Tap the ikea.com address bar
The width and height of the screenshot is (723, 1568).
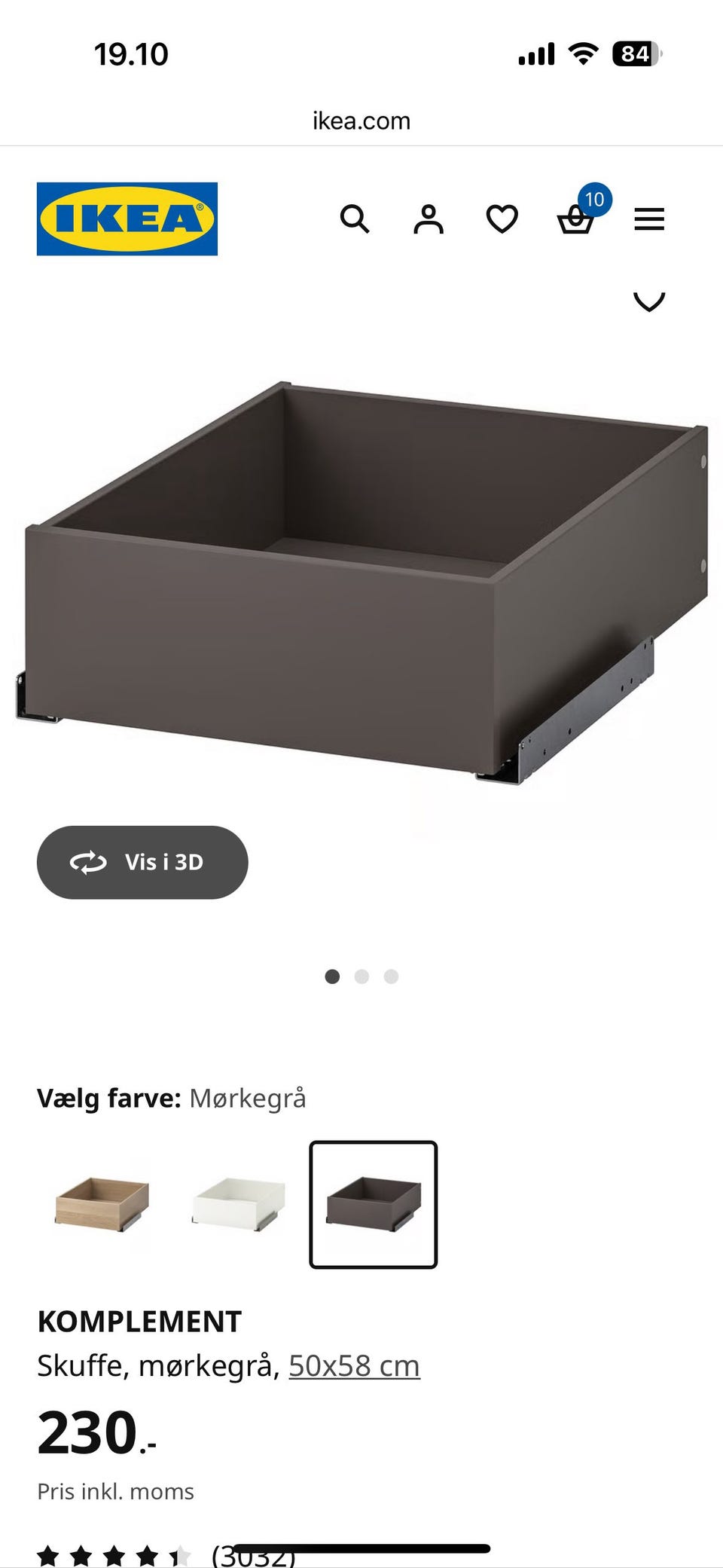click(361, 121)
